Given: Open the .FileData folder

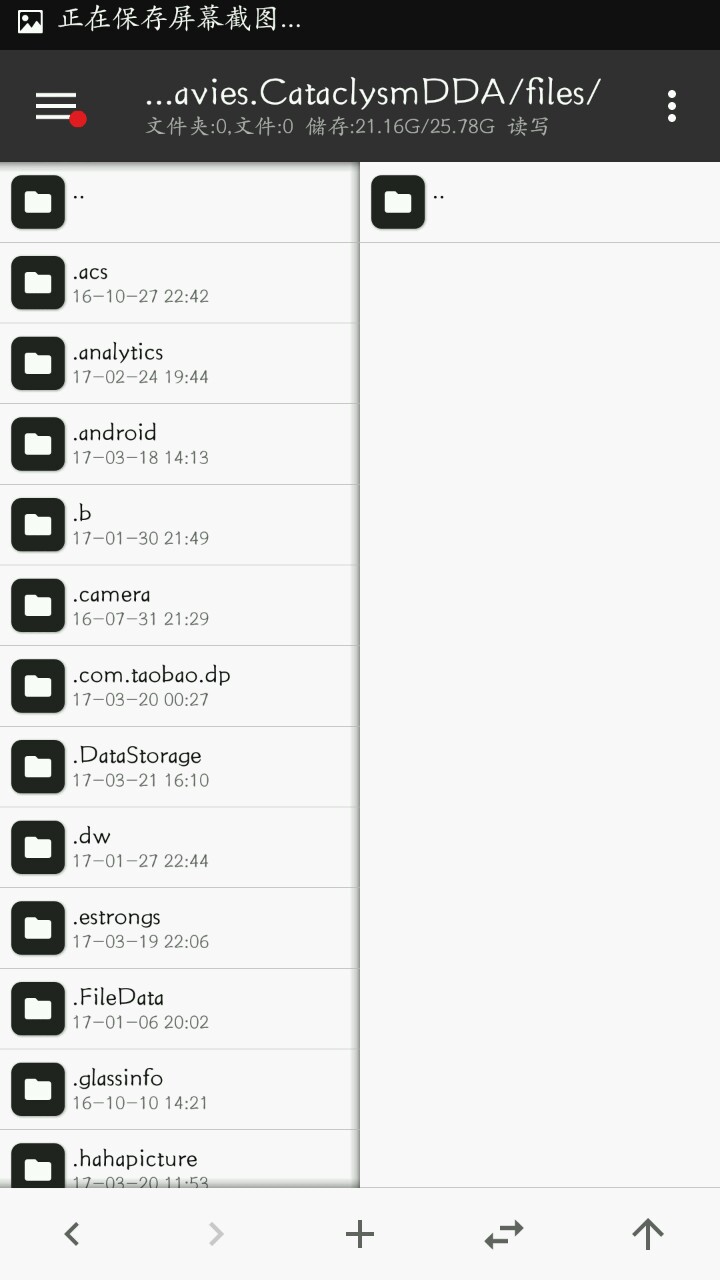Looking at the screenshot, I should [178, 1009].
